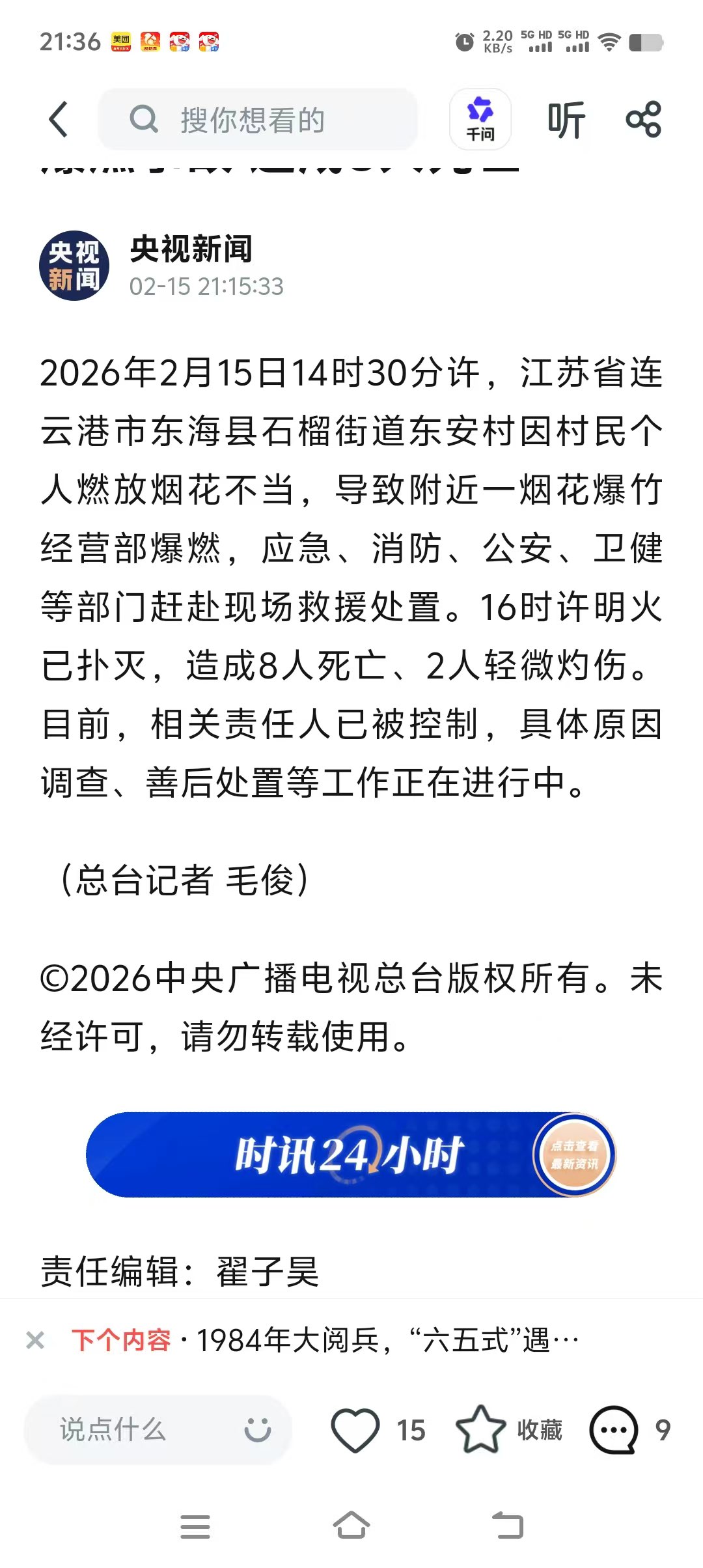Share this article
Image resolution: width=703 pixels, height=1568 pixels.
tap(643, 120)
